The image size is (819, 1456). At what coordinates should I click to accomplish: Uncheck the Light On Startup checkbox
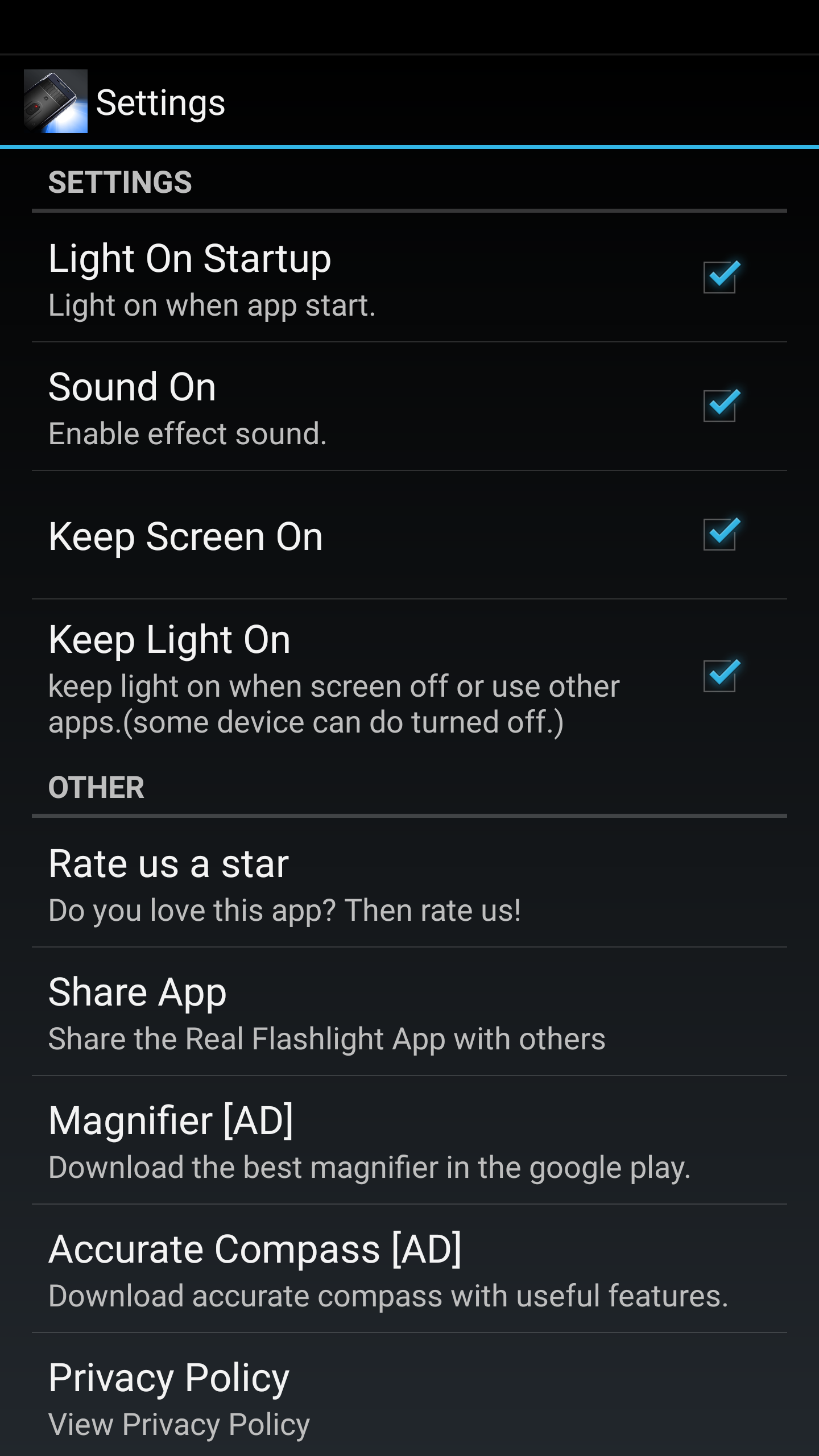tap(719, 277)
